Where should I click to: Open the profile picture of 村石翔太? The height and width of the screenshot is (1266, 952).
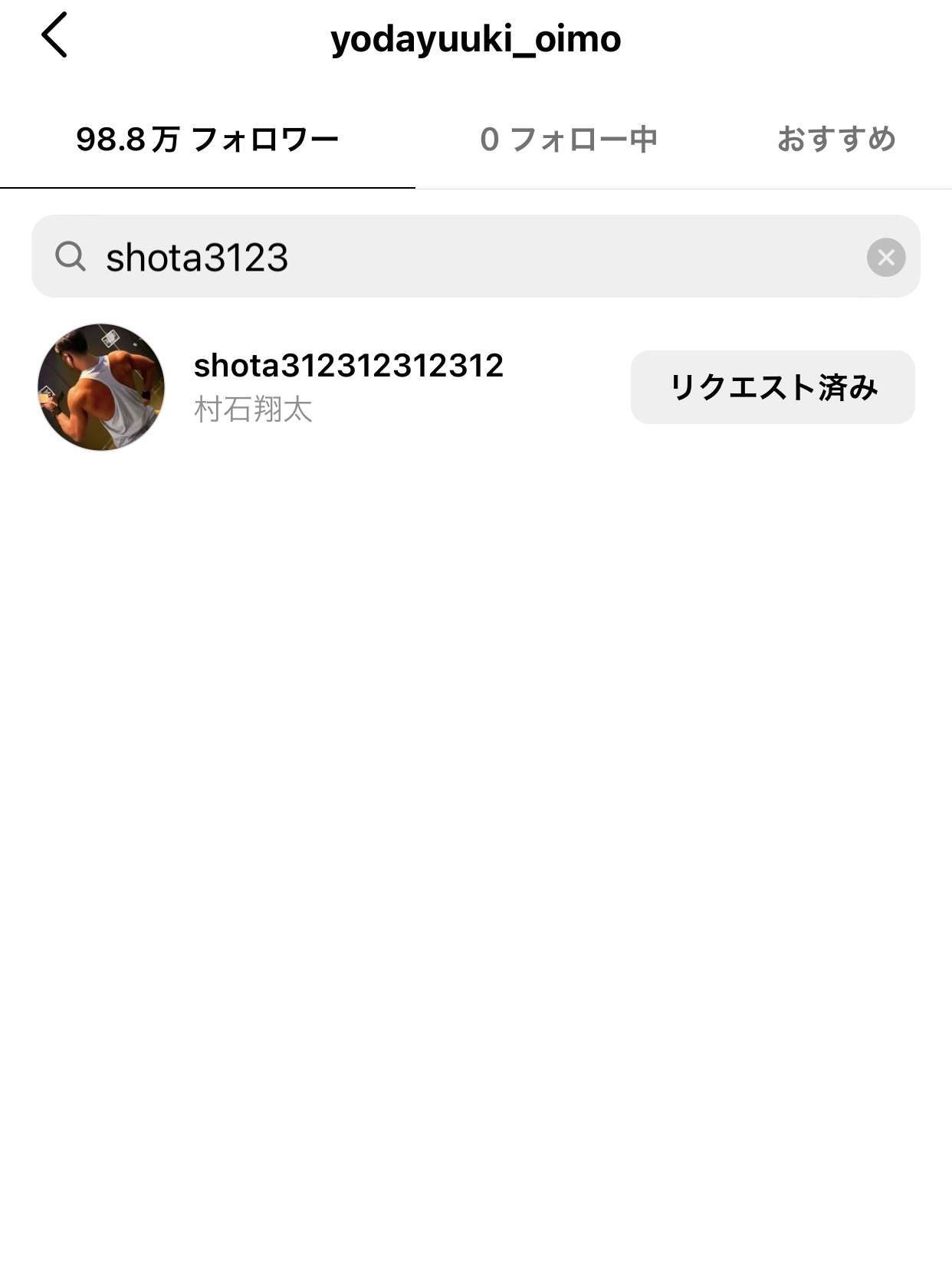tap(101, 387)
